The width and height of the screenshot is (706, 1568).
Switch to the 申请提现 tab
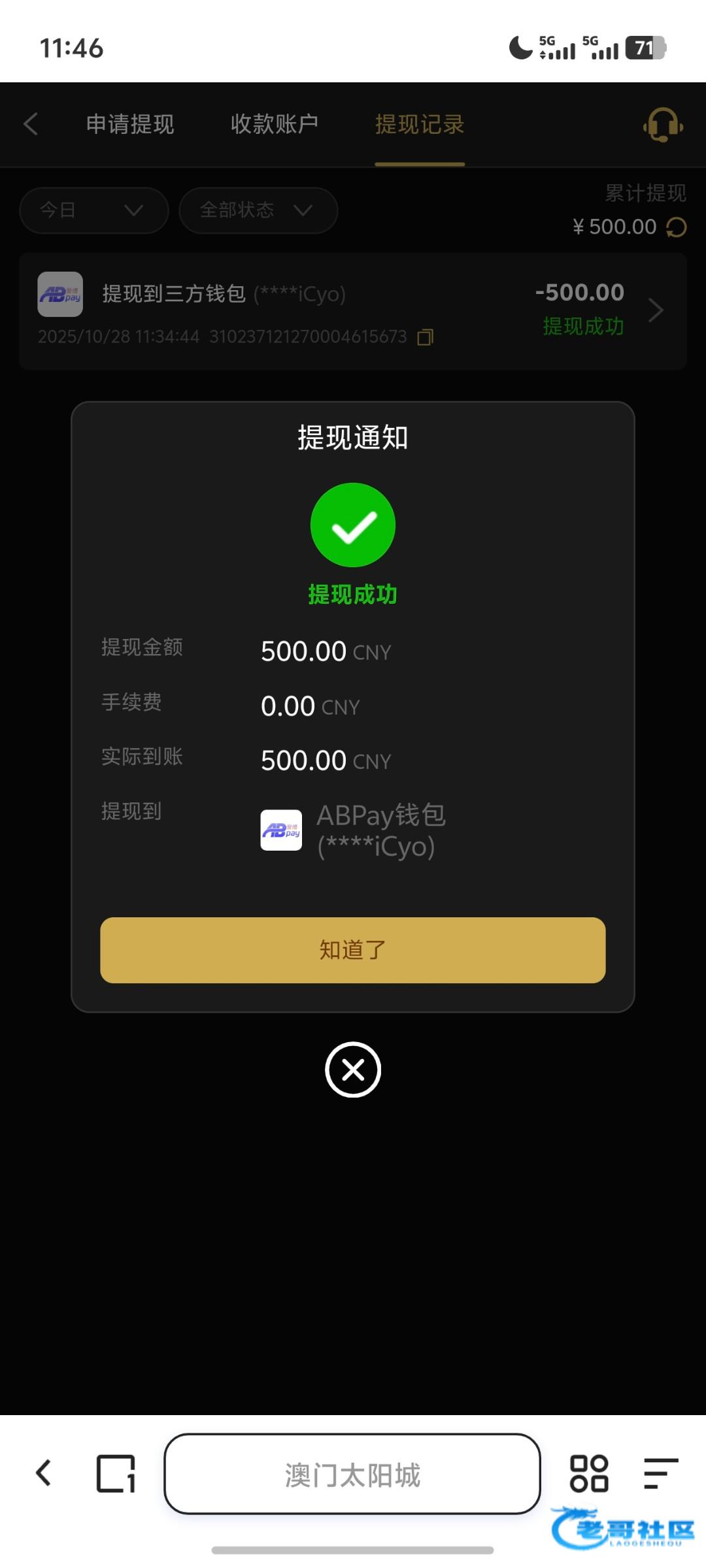tap(130, 123)
